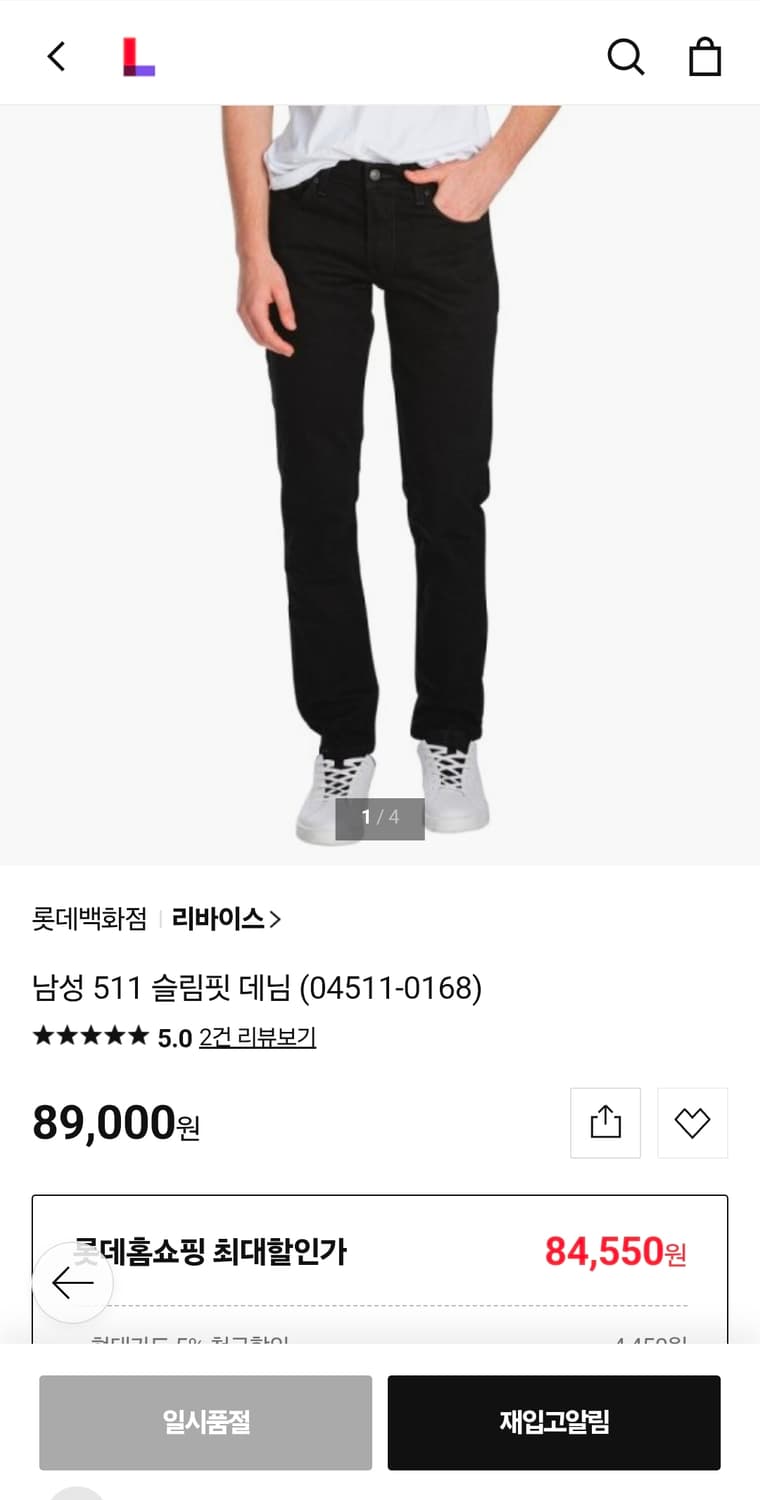Screen dimensions: 760x1500
Task: Go back using the top-left arrow
Action: tap(55, 57)
